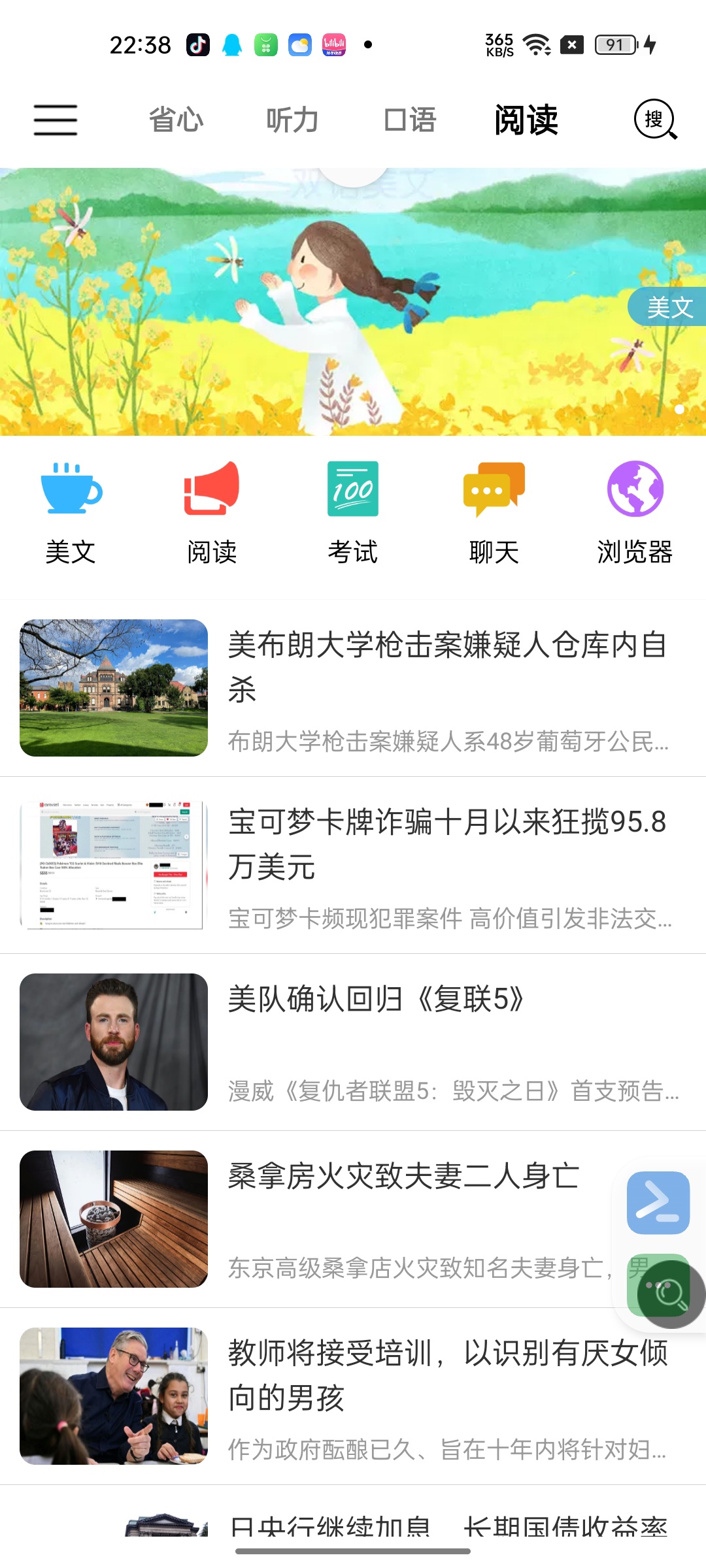This screenshot has height=1568, width=706.
Task: Tap the blue terminal floating button
Action: click(658, 1203)
